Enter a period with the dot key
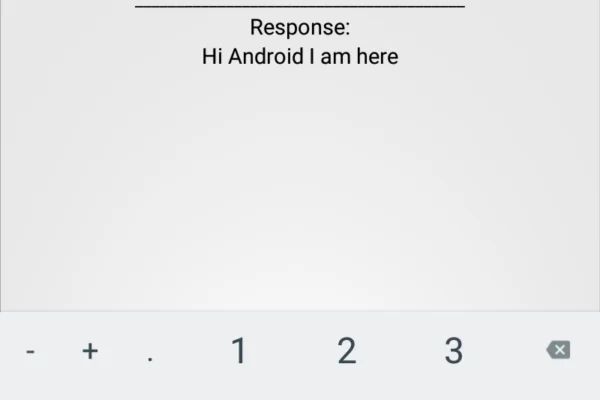This screenshot has width=600, height=400. coord(150,353)
